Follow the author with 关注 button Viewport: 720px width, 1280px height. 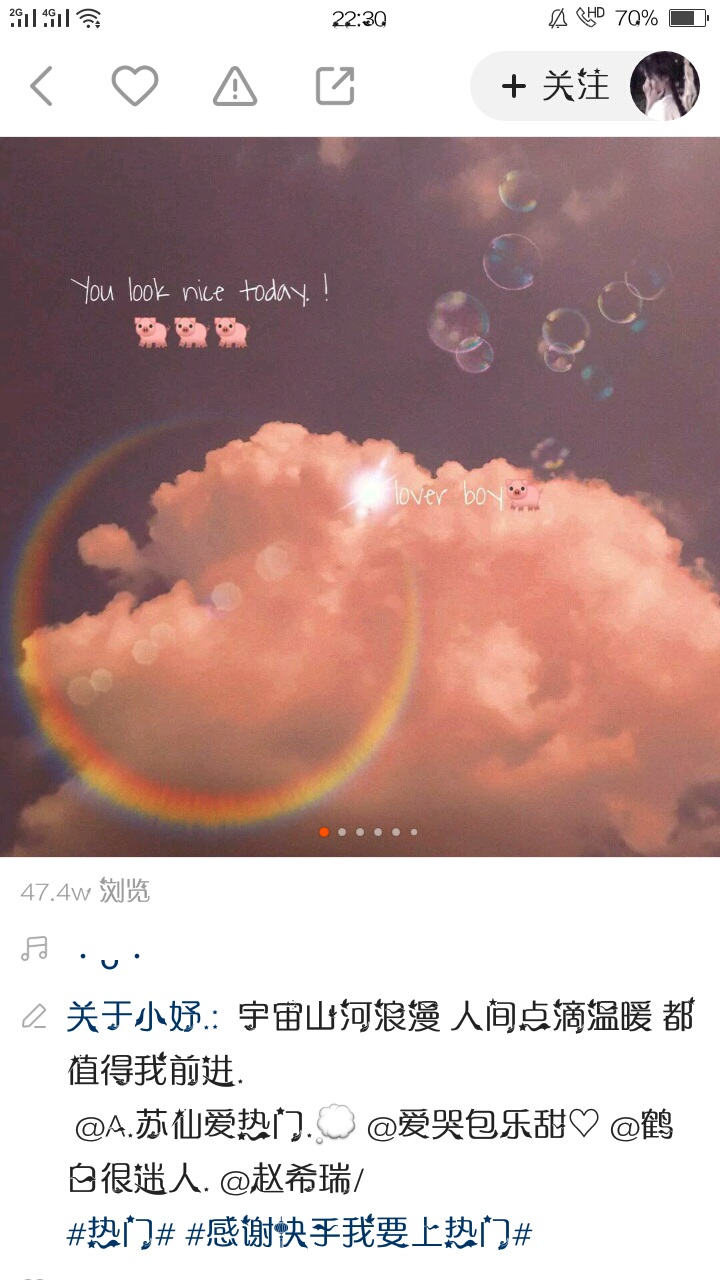click(555, 87)
